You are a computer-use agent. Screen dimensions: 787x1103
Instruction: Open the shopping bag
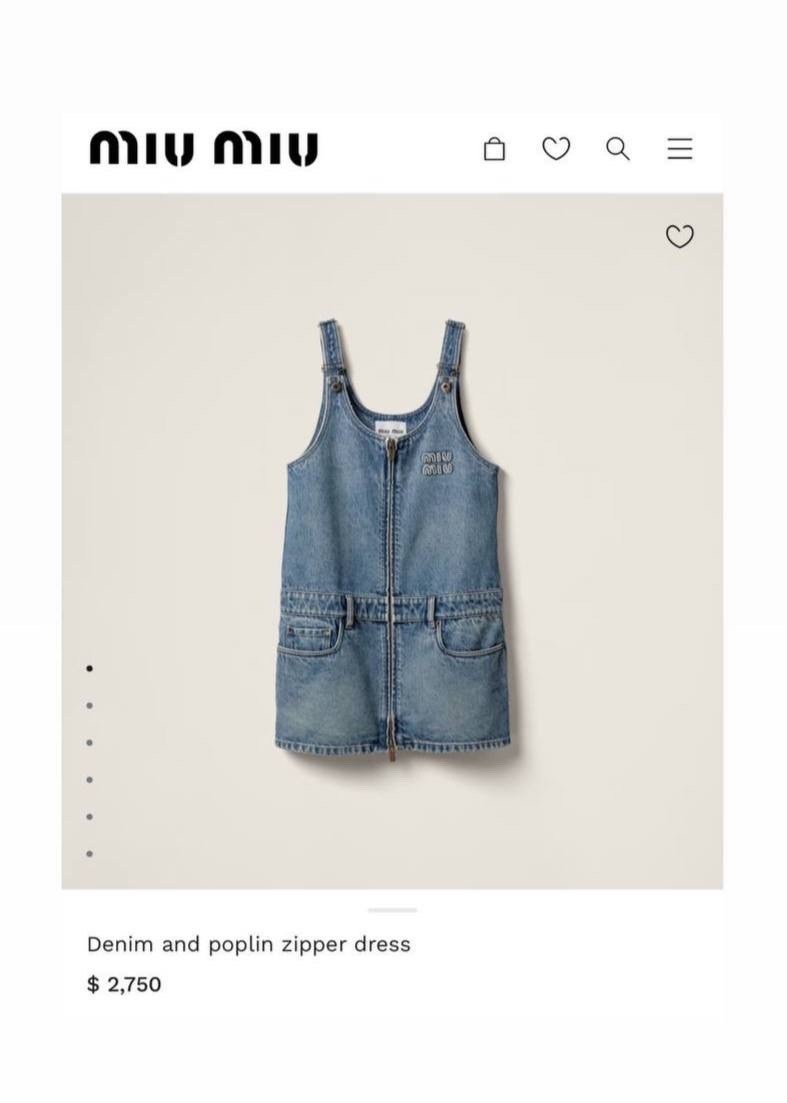494,149
